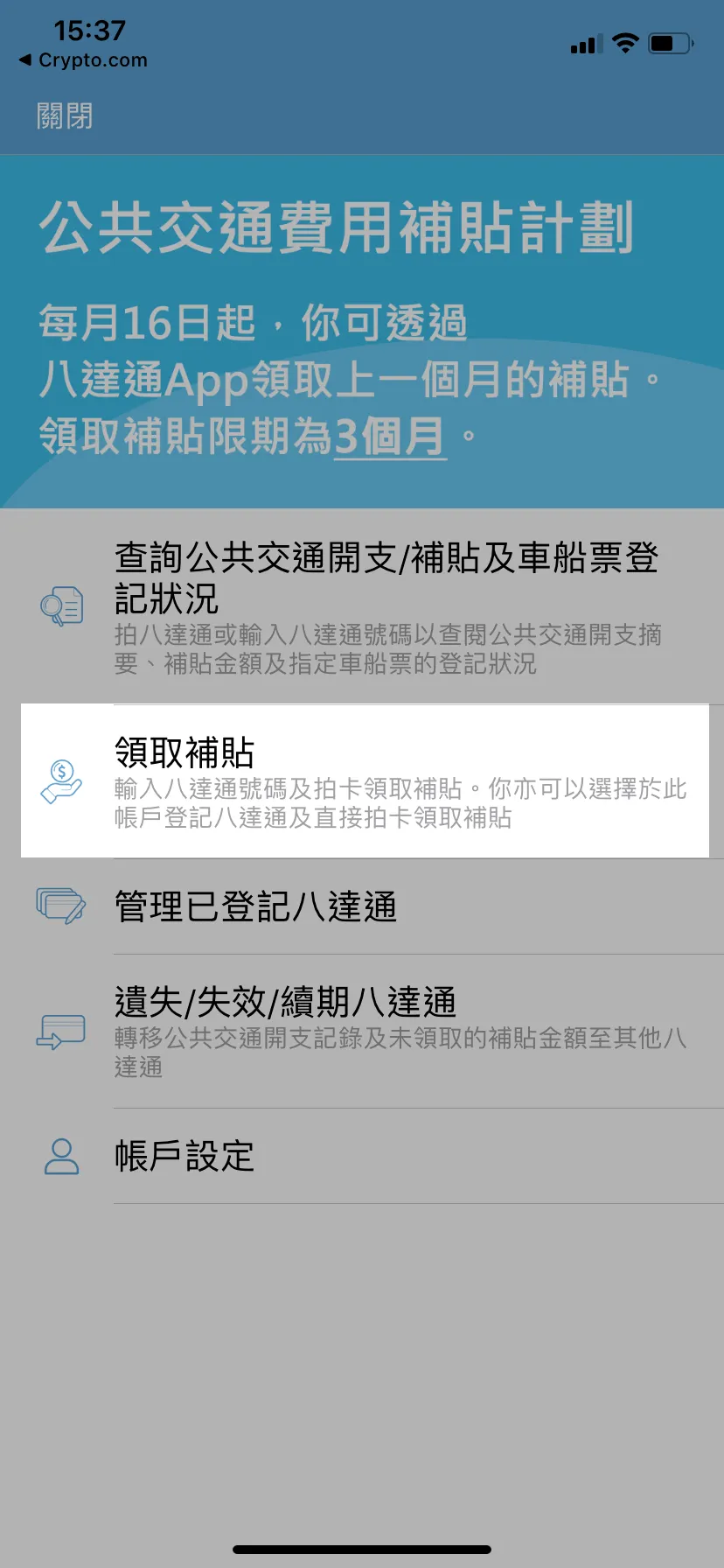The image size is (724, 1568).
Task: Open 遺失/失效/續期八達通
Action: 362,1032
